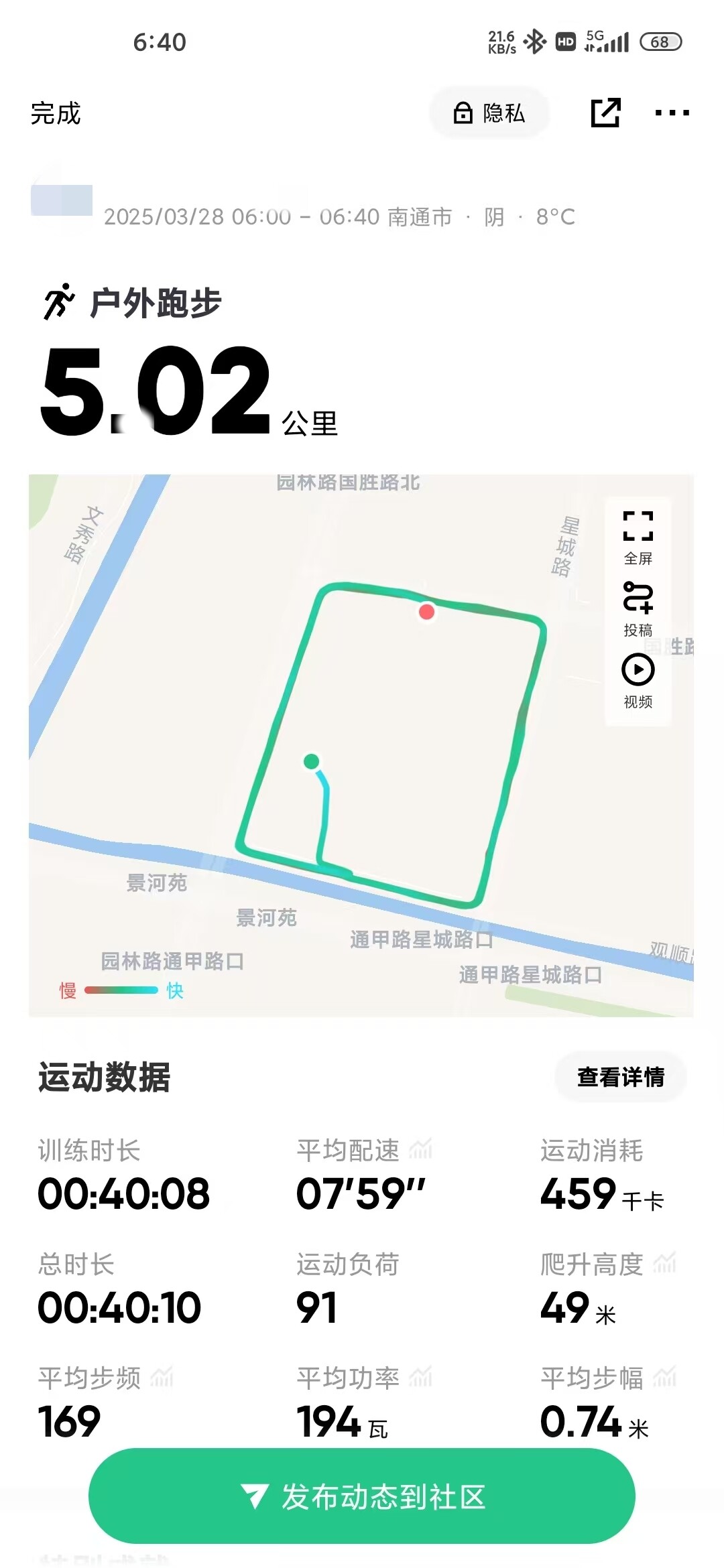The width and height of the screenshot is (724, 1568).
Task: Open the 平均步幅 chart icon
Action: coord(664,1378)
